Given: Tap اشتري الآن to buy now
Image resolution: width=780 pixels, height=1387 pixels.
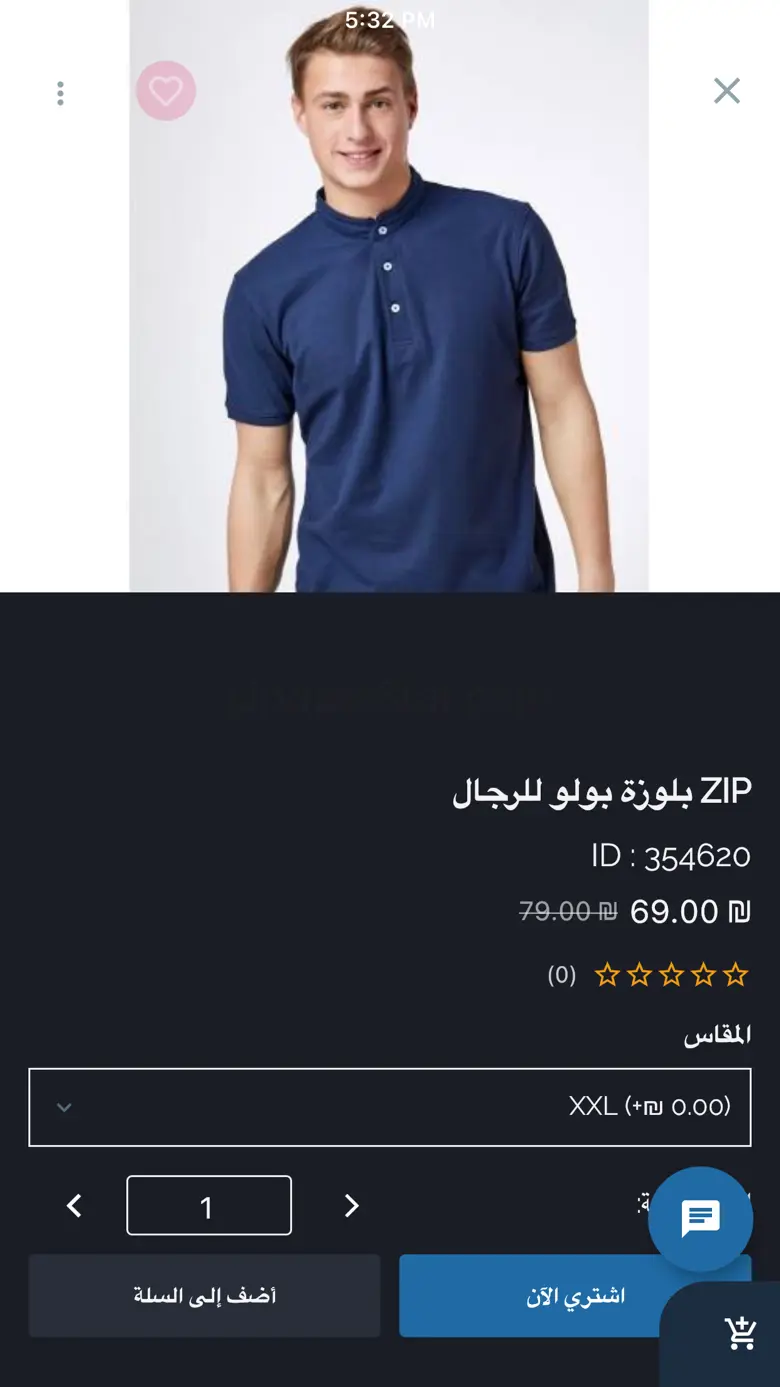Looking at the screenshot, I should [x=575, y=1296].
